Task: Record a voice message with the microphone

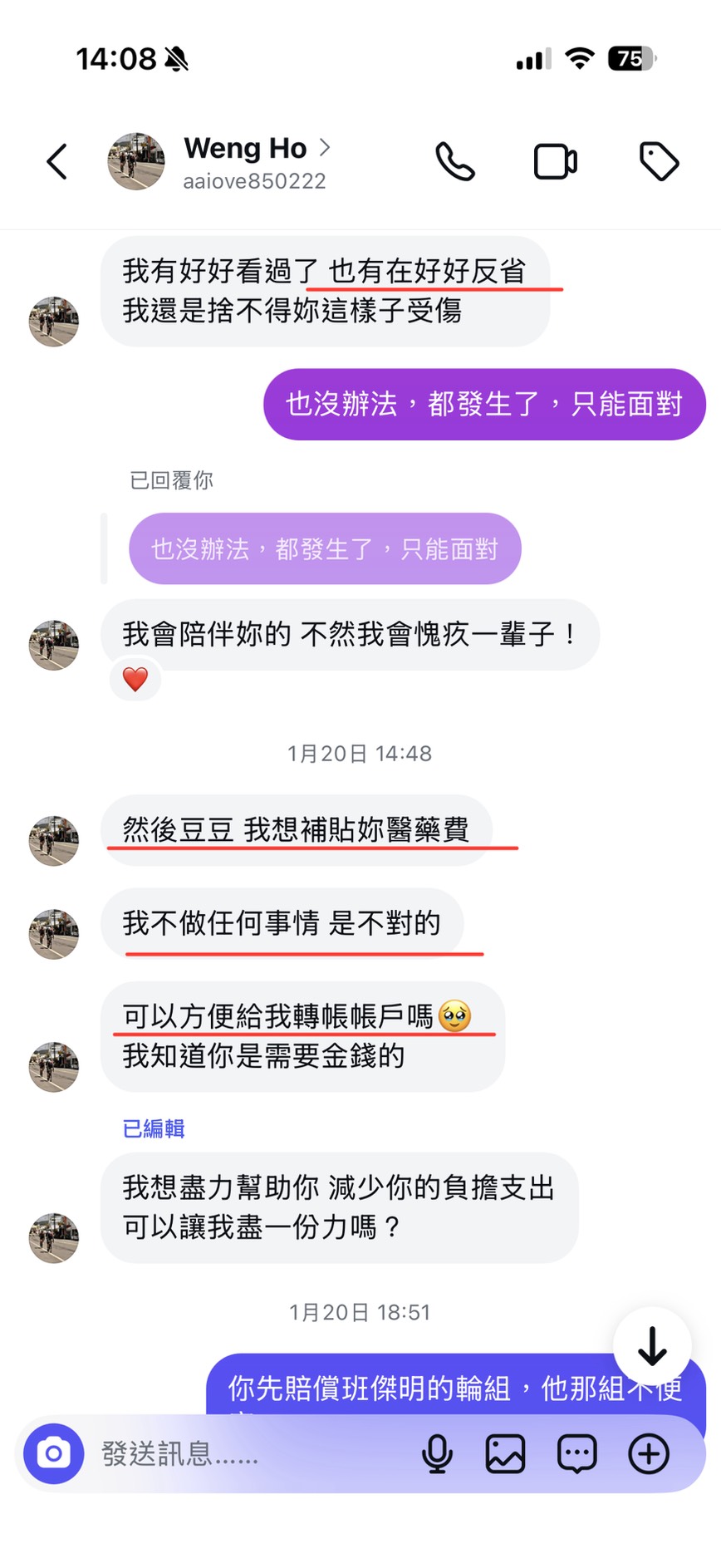Action: (x=438, y=1453)
